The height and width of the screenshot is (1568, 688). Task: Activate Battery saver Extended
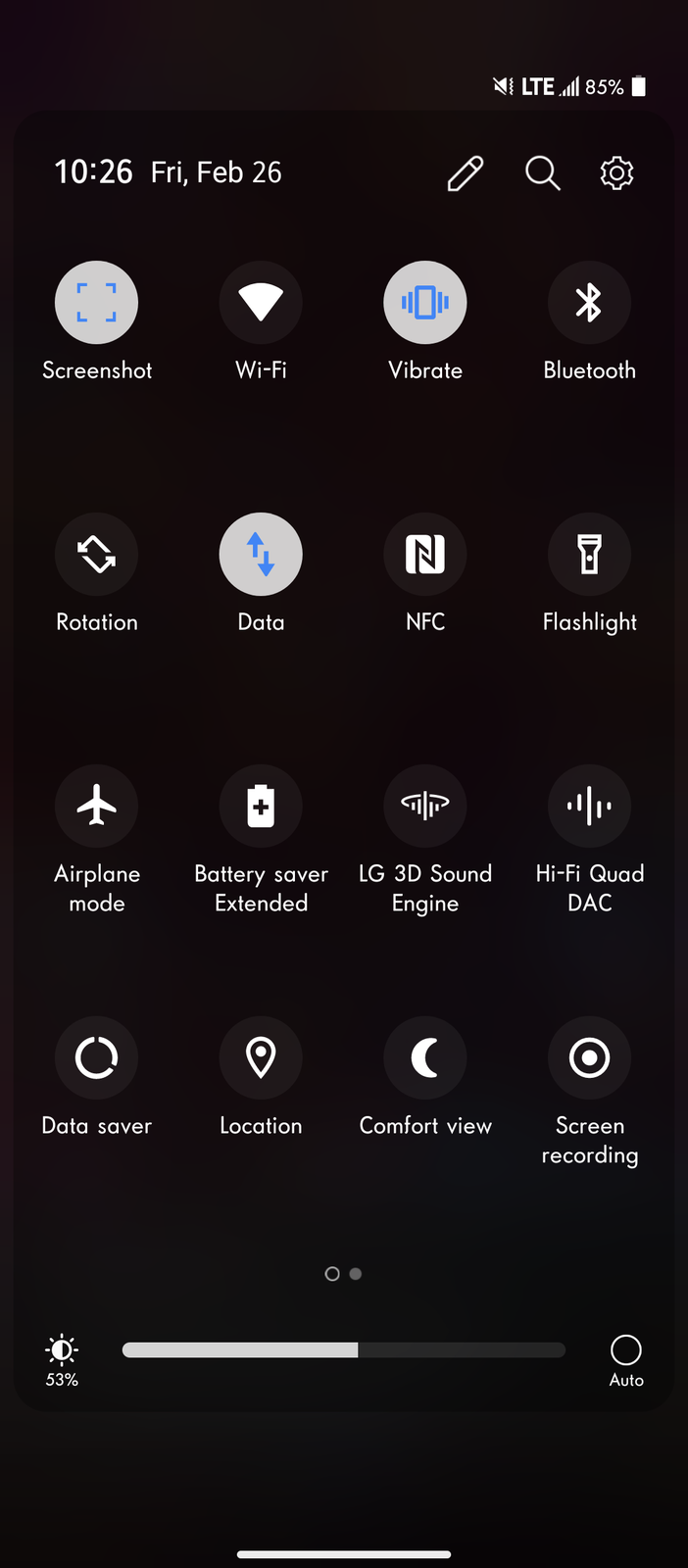(x=261, y=807)
